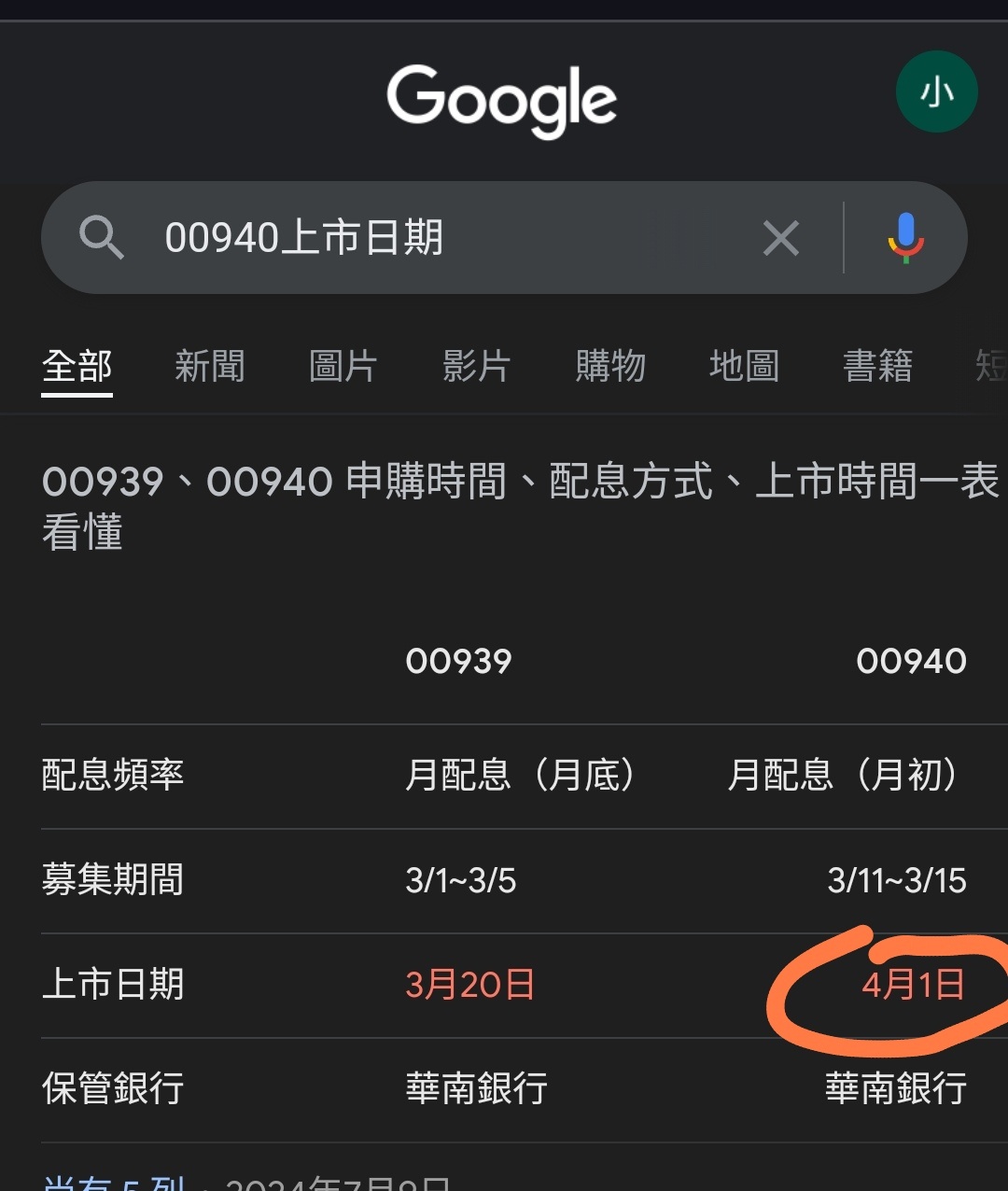Switch to the 新聞 tab
The image size is (1008, 1191).
210,366
